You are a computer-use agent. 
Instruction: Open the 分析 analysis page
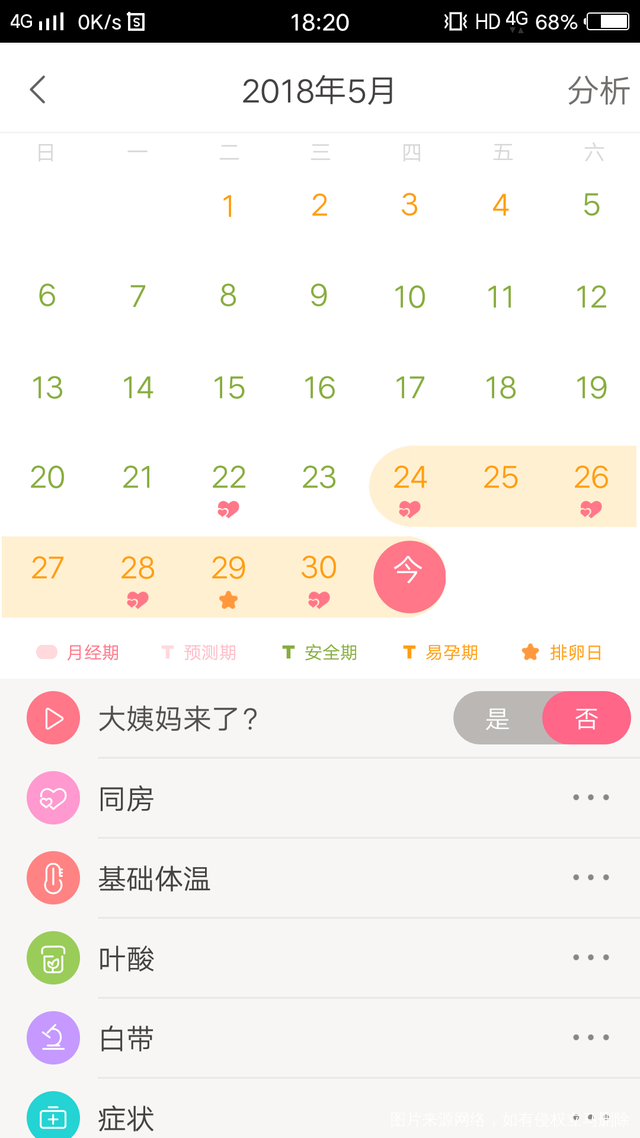pyautogui.click(x=598, y=90)
